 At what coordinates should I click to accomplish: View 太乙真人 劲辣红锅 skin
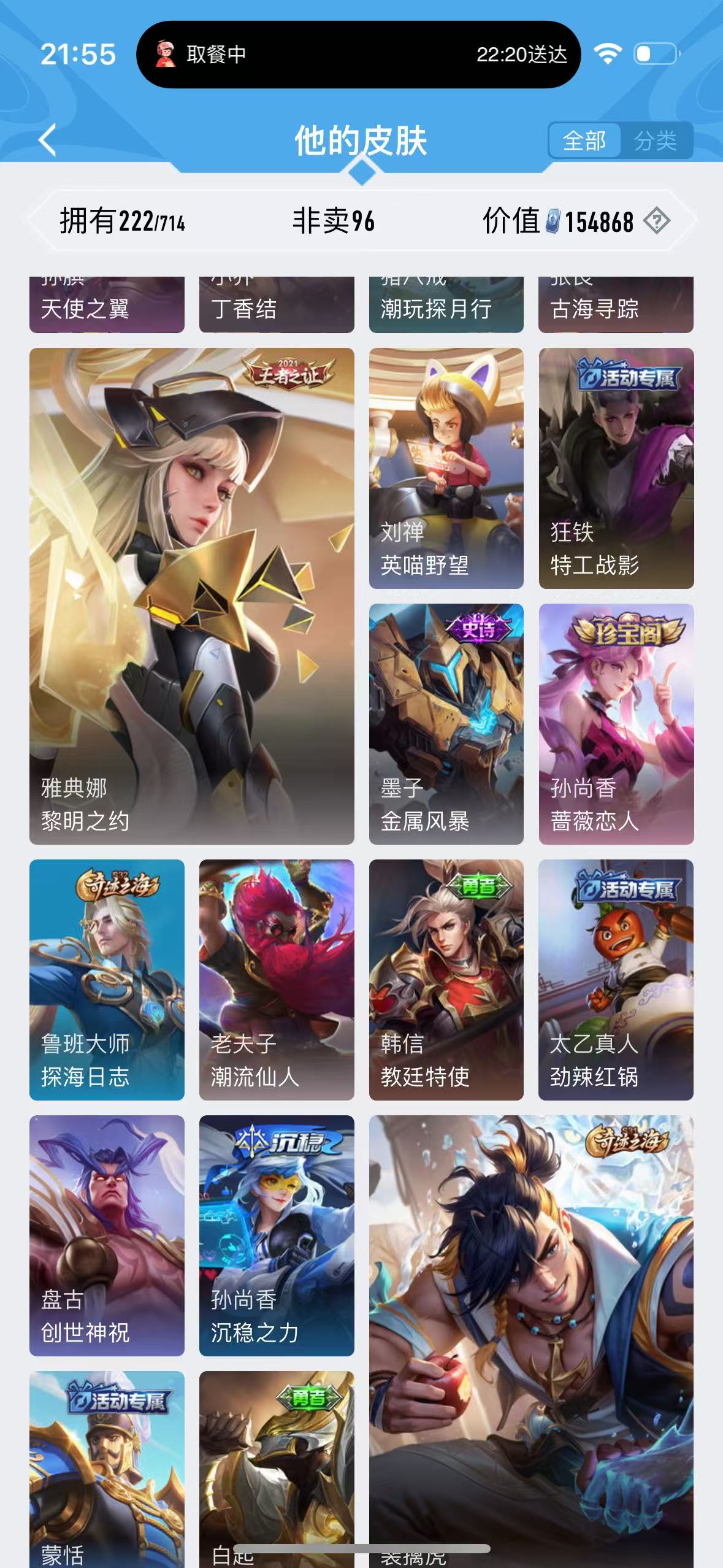tap(616, 980)
